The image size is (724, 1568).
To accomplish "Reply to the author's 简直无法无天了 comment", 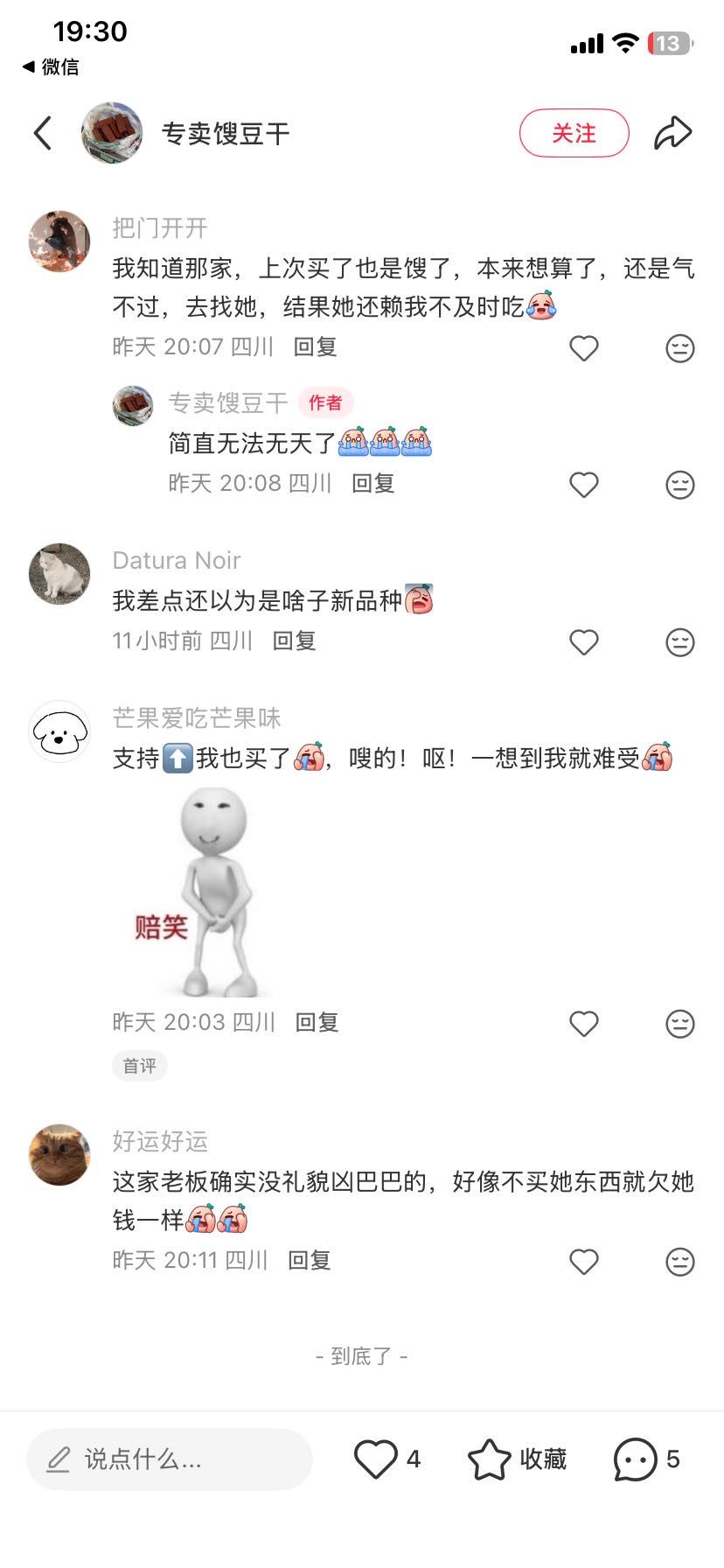I will pyautogui.click(x=372, y=484).
